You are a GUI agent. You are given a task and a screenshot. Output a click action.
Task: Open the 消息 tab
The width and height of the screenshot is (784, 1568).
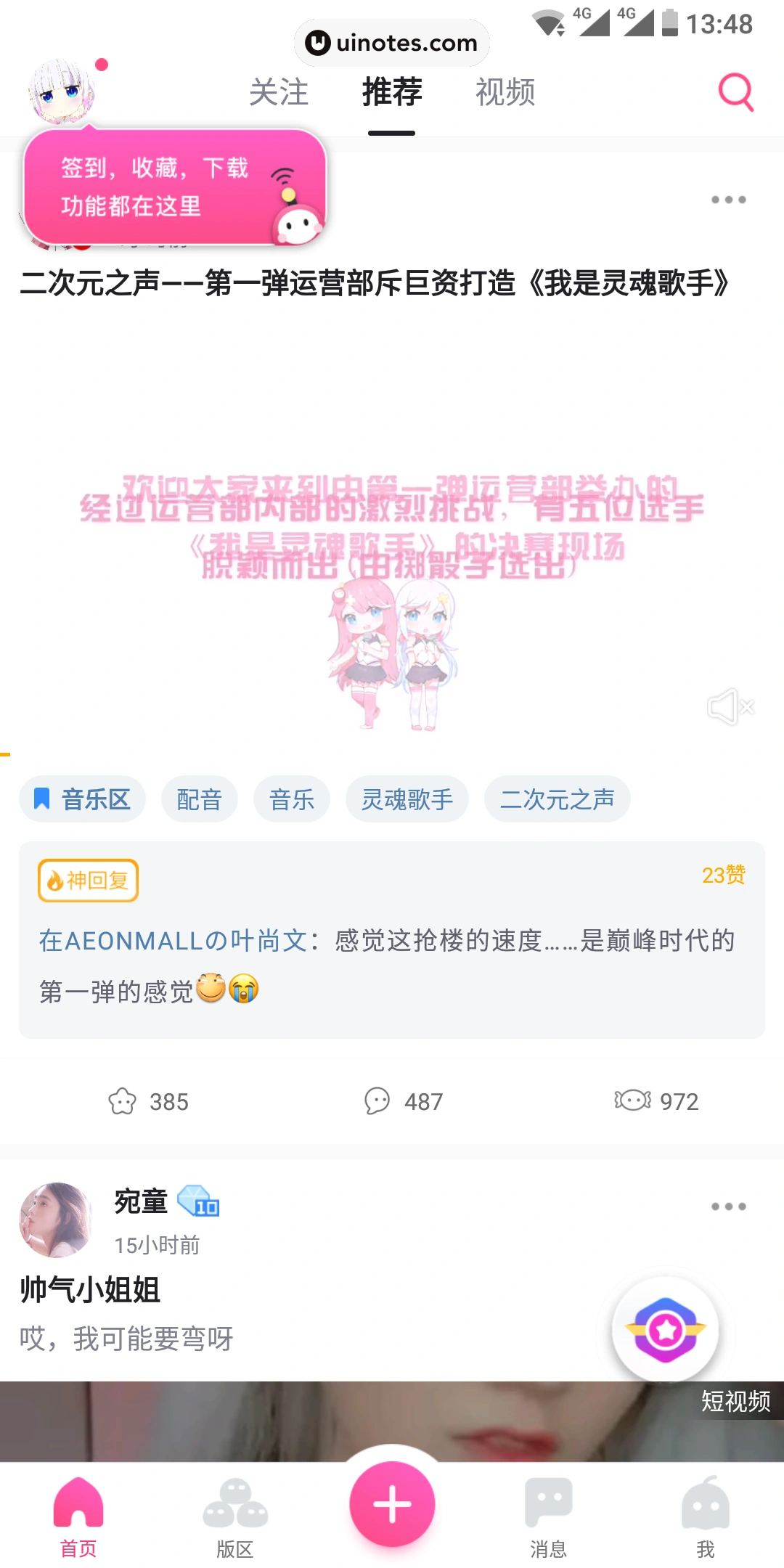pos(548,1517)
